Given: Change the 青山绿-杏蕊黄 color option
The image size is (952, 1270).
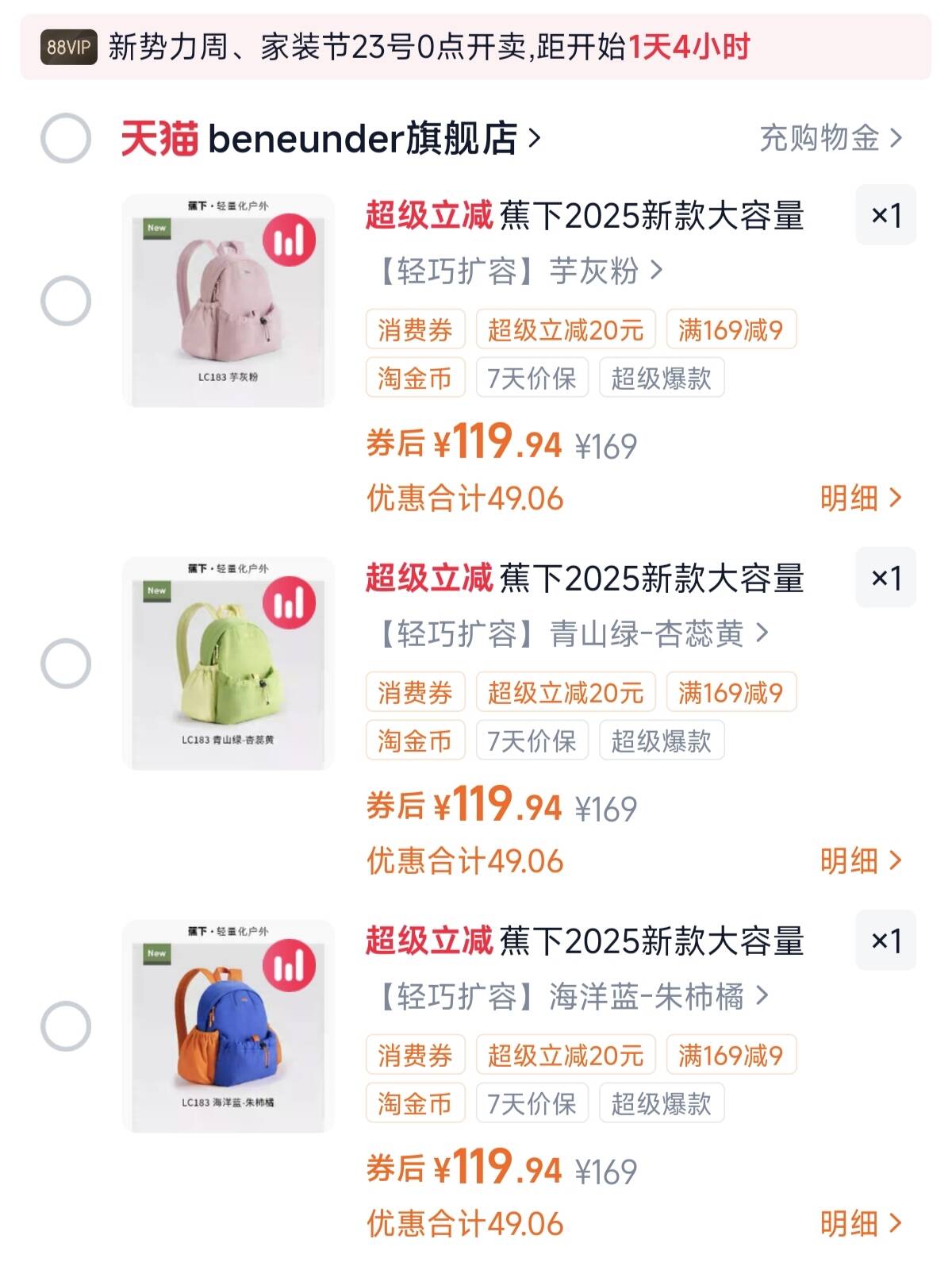Looking at the screenshot, I should tap(570, 634).
